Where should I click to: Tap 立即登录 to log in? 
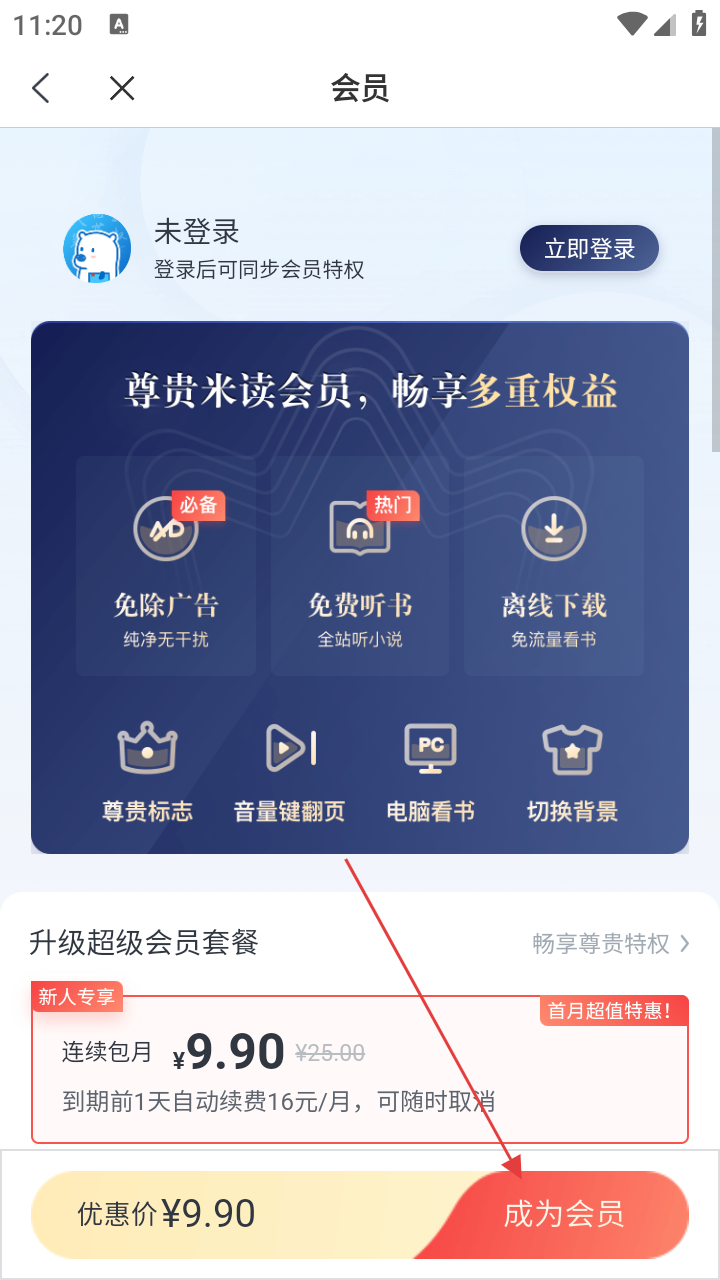[589, 249]
